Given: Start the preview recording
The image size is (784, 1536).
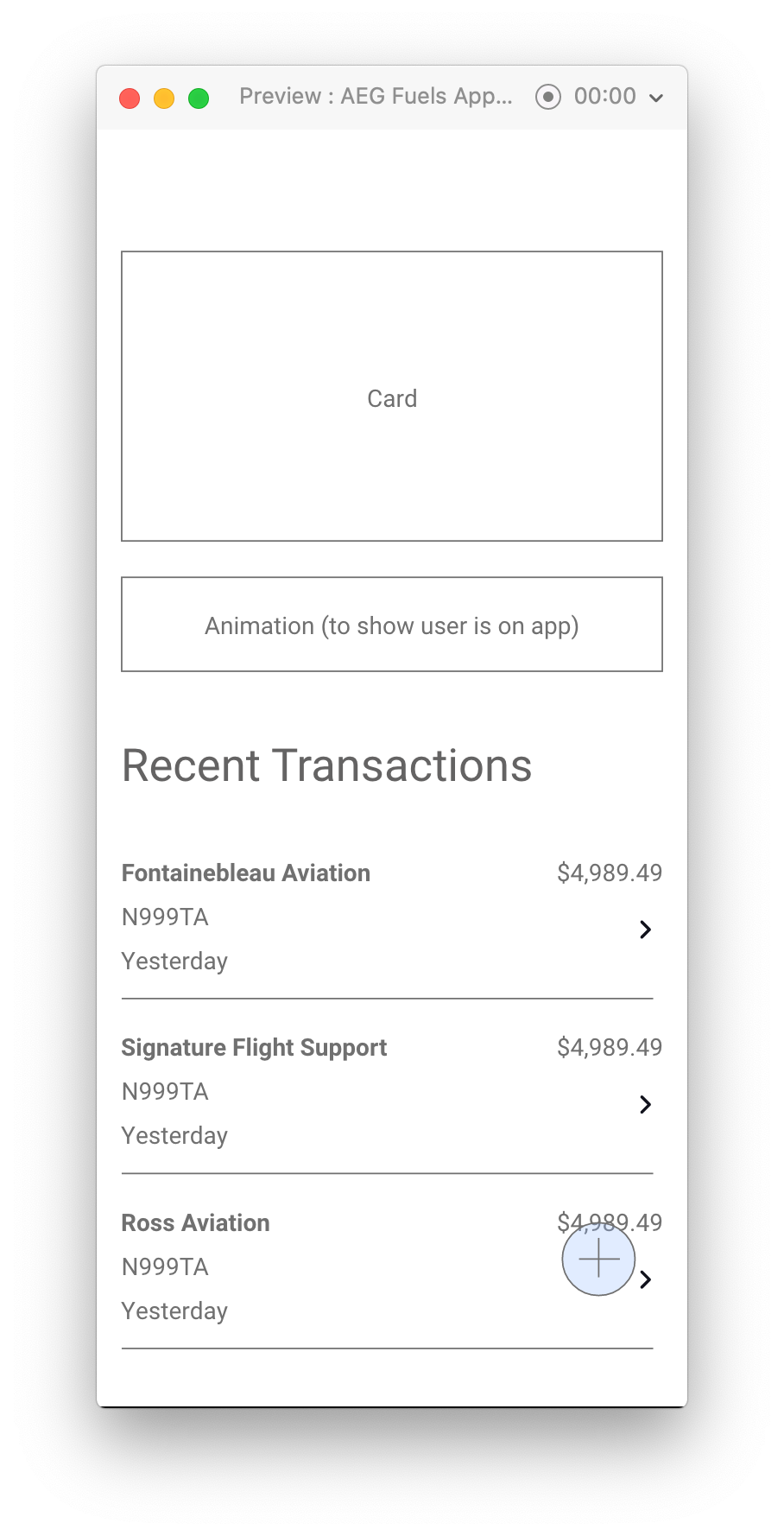Looking at the screenshot, I should click(x=548, y=97).
